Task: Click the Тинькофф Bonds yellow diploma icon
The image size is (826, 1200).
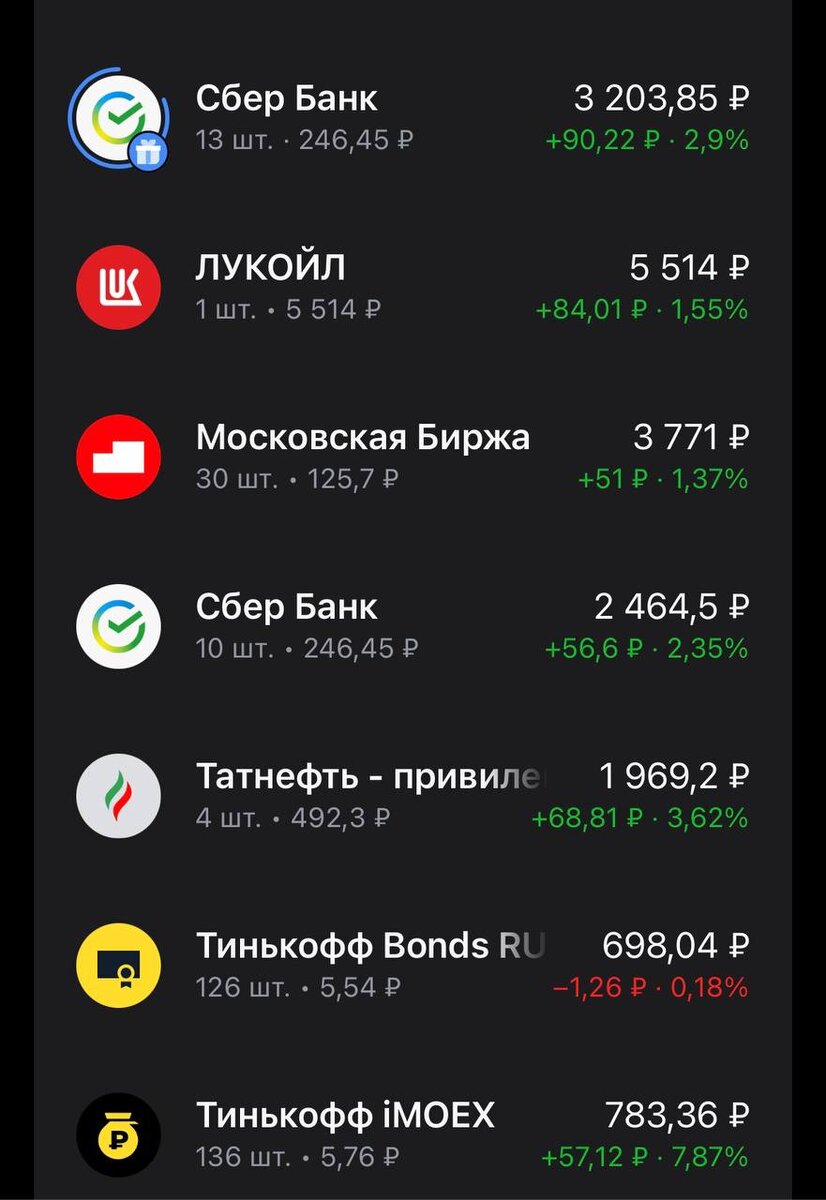Action: pos(118,964)
